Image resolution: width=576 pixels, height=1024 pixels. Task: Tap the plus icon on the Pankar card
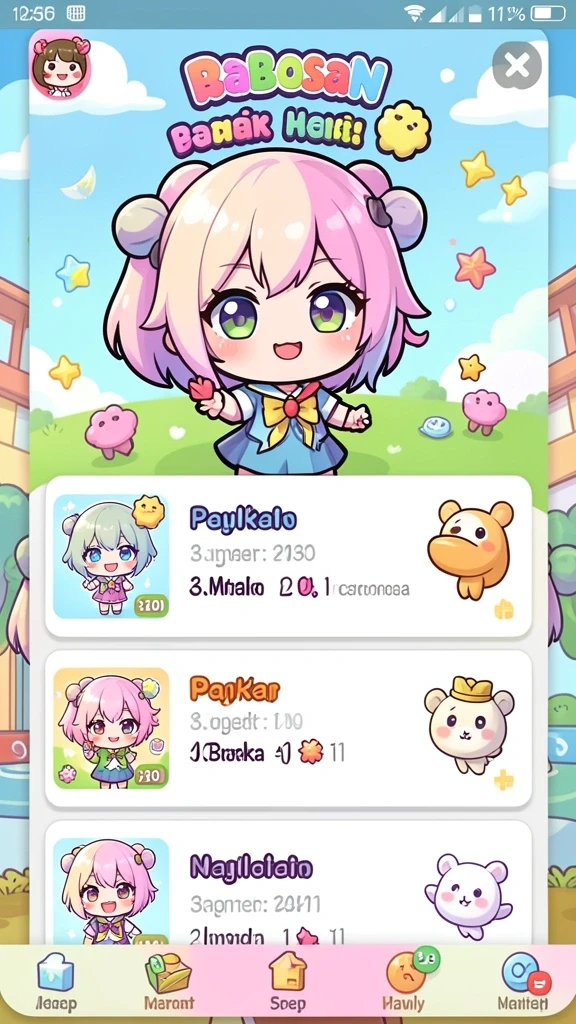[x=504, y=780]
